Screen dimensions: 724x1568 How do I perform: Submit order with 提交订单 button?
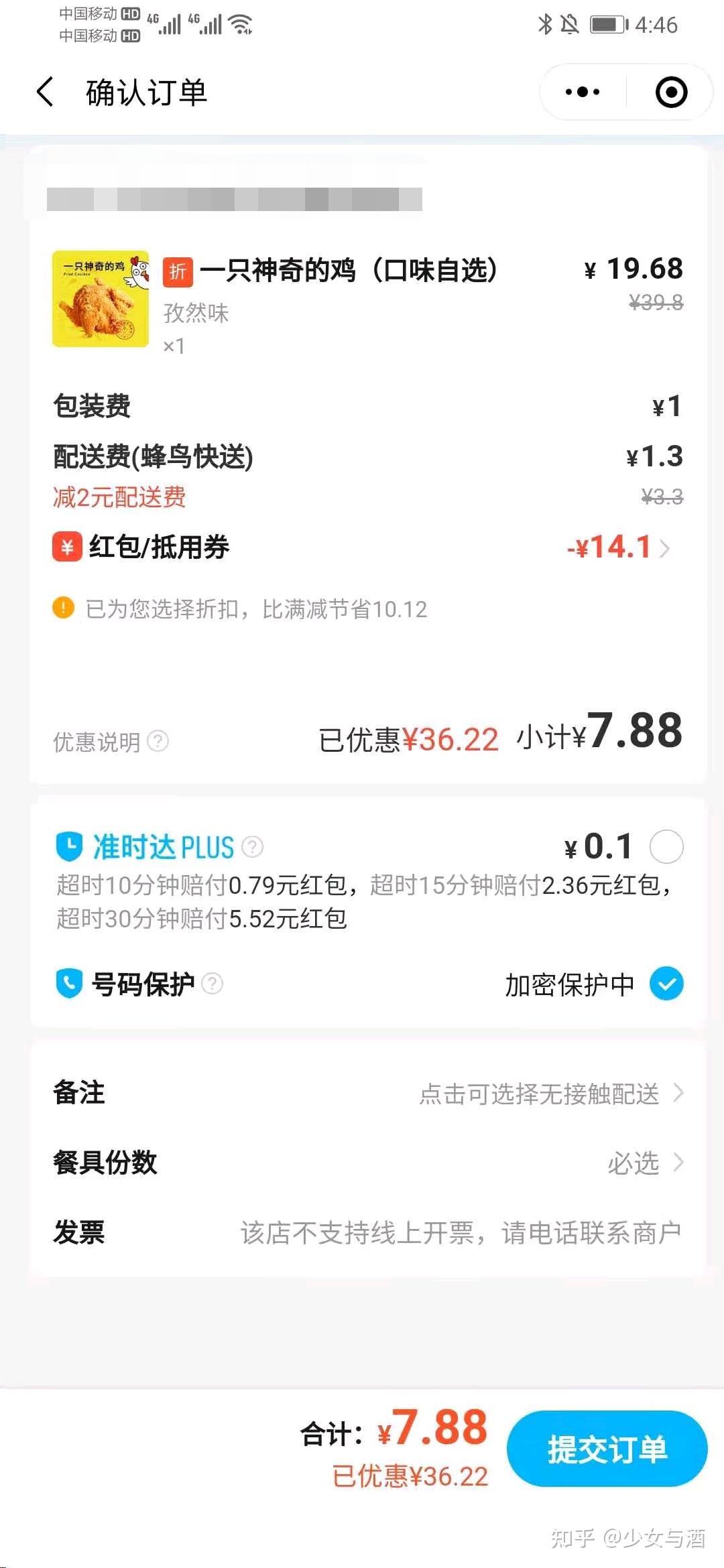[607, 1449]
